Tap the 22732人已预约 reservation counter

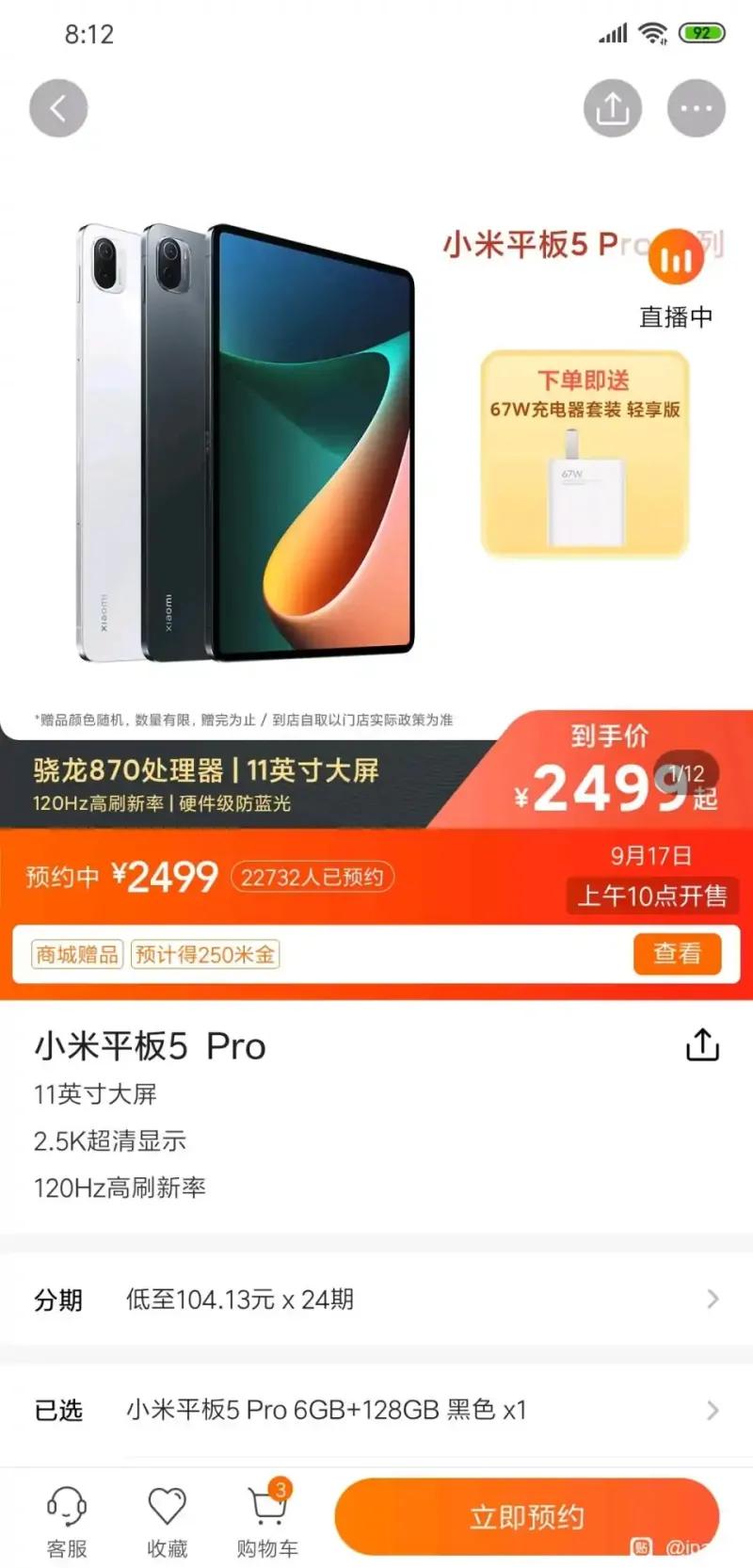click(x=311, y=877)
